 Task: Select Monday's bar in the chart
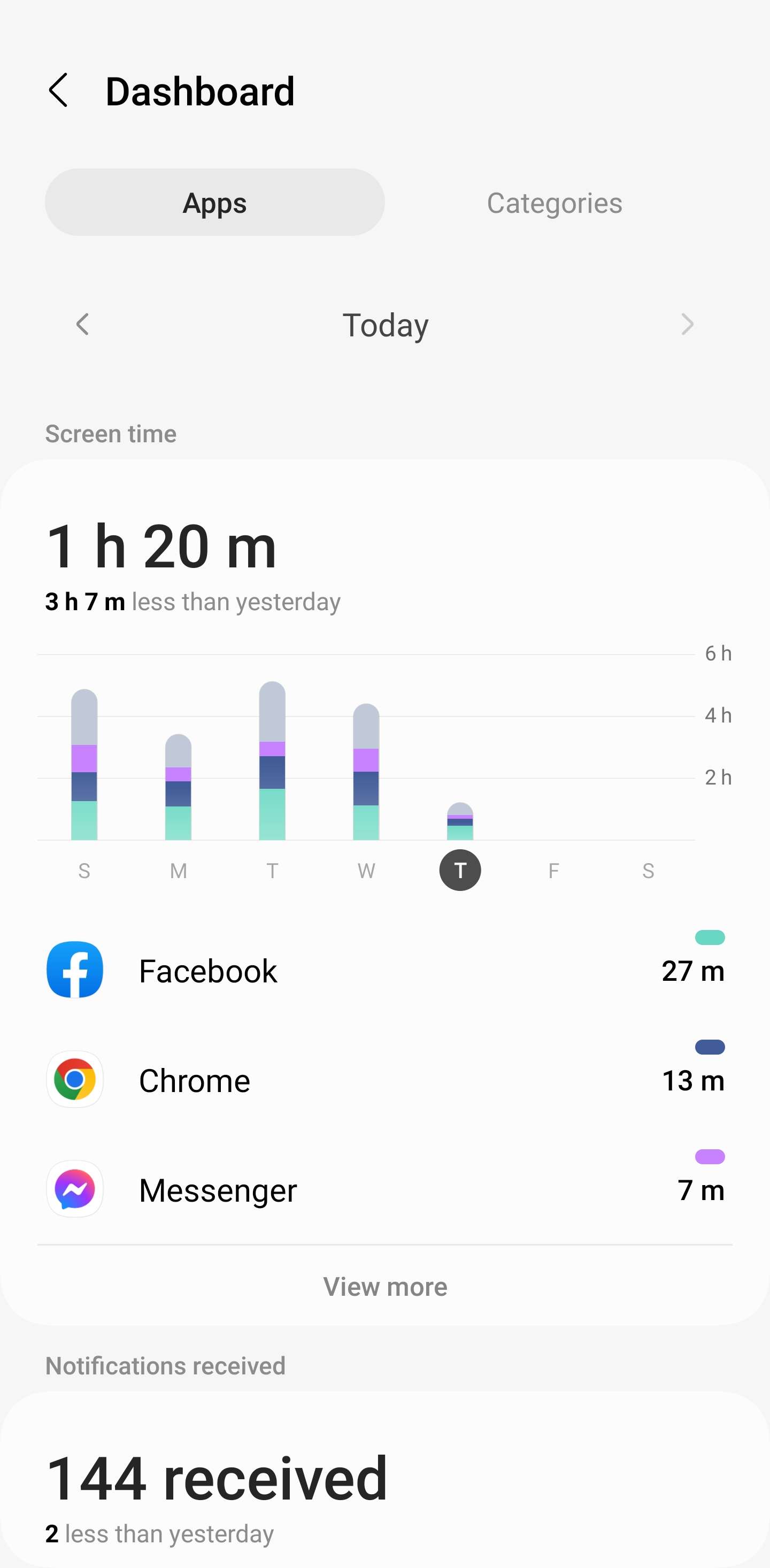179,788
